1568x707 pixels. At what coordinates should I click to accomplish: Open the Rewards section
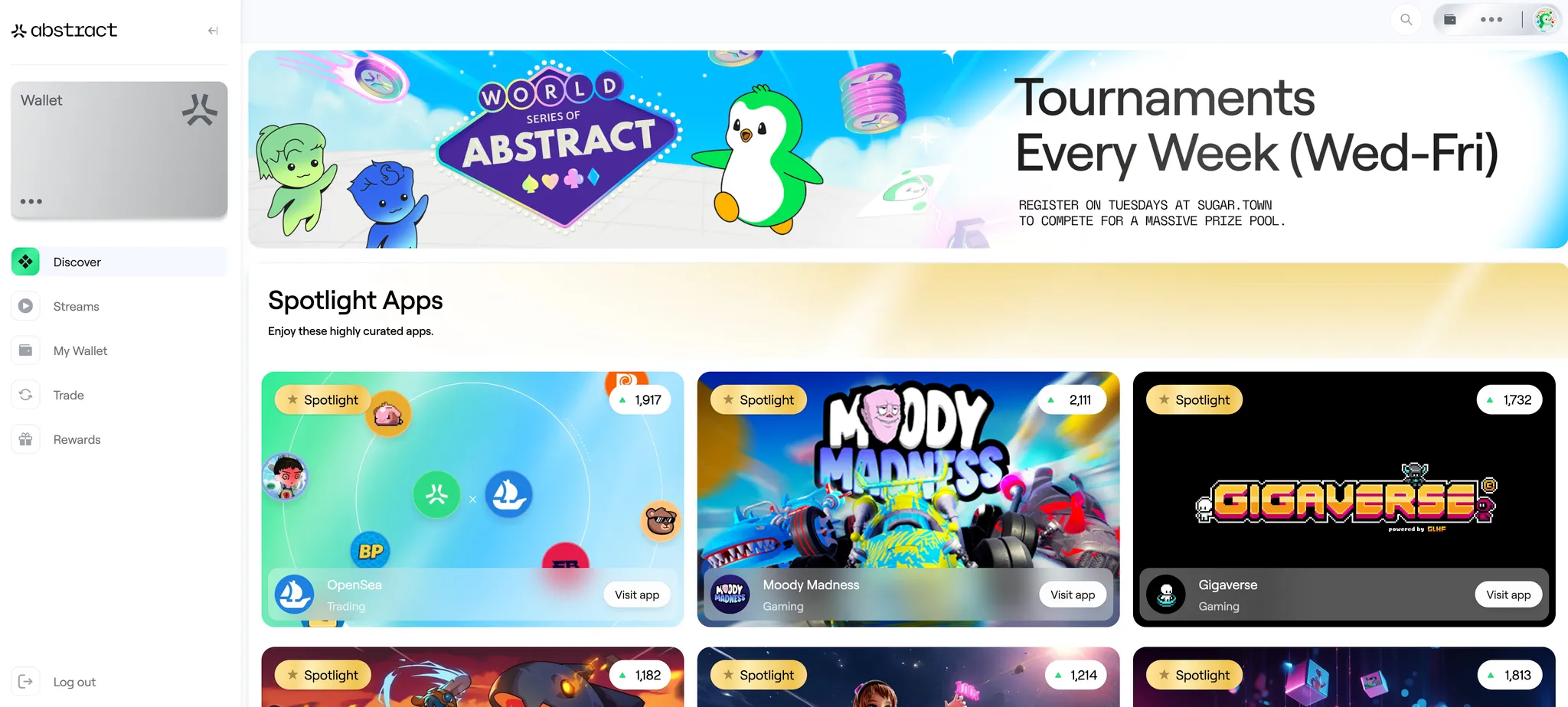pyautogui.click(x=77, y=439)
